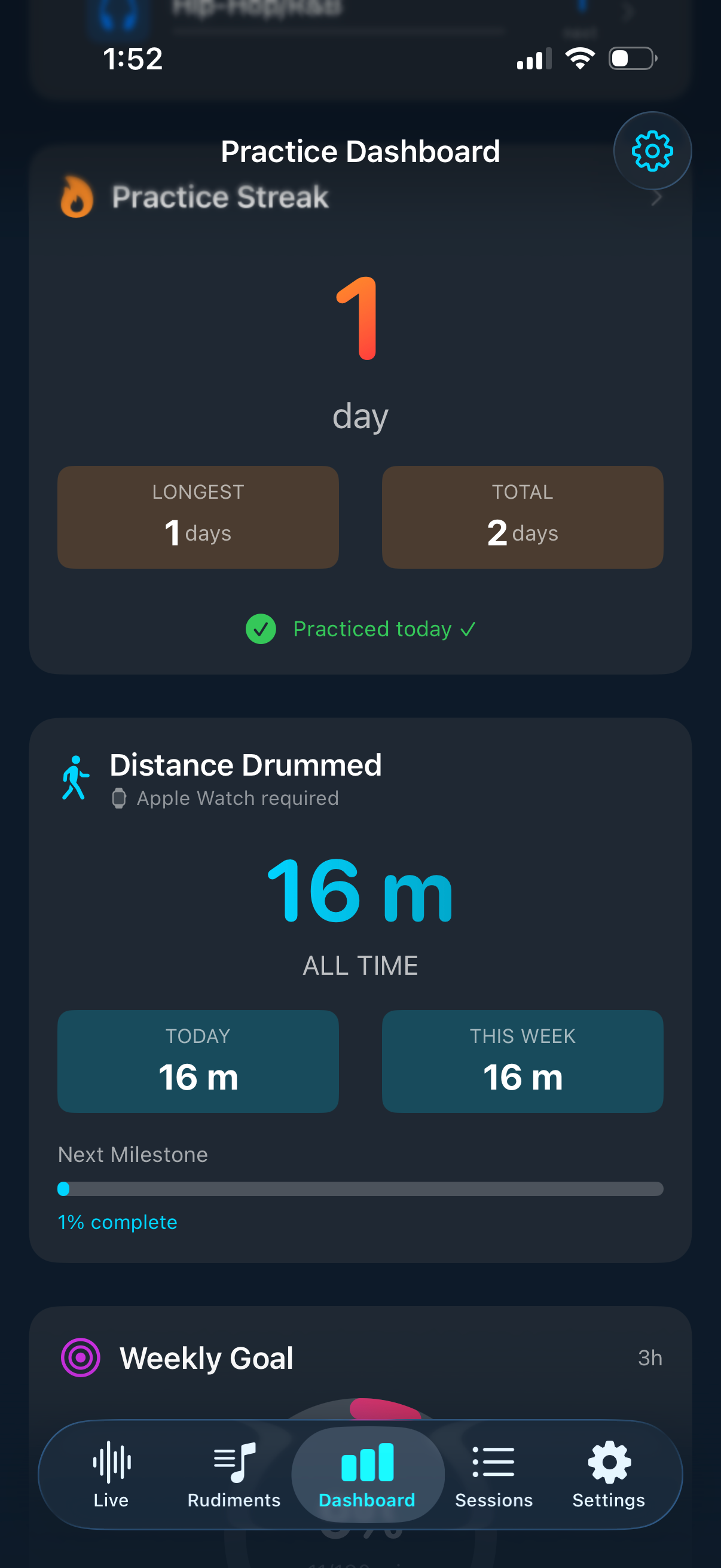721x1568 pixels.
Task: Open the settings gear in top corner
Action: [652, 151]
